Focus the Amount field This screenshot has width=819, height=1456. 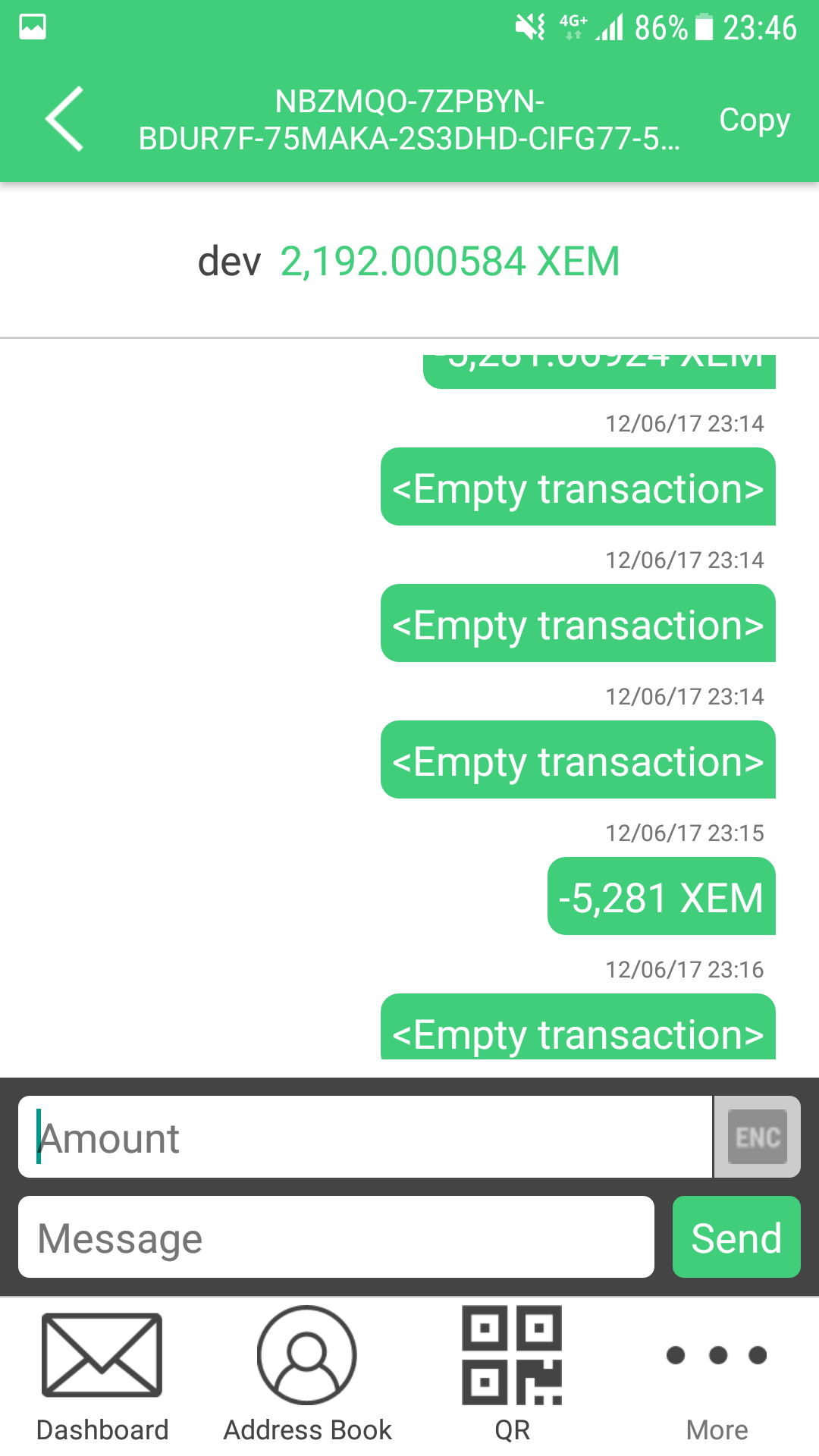point(365,1137)
